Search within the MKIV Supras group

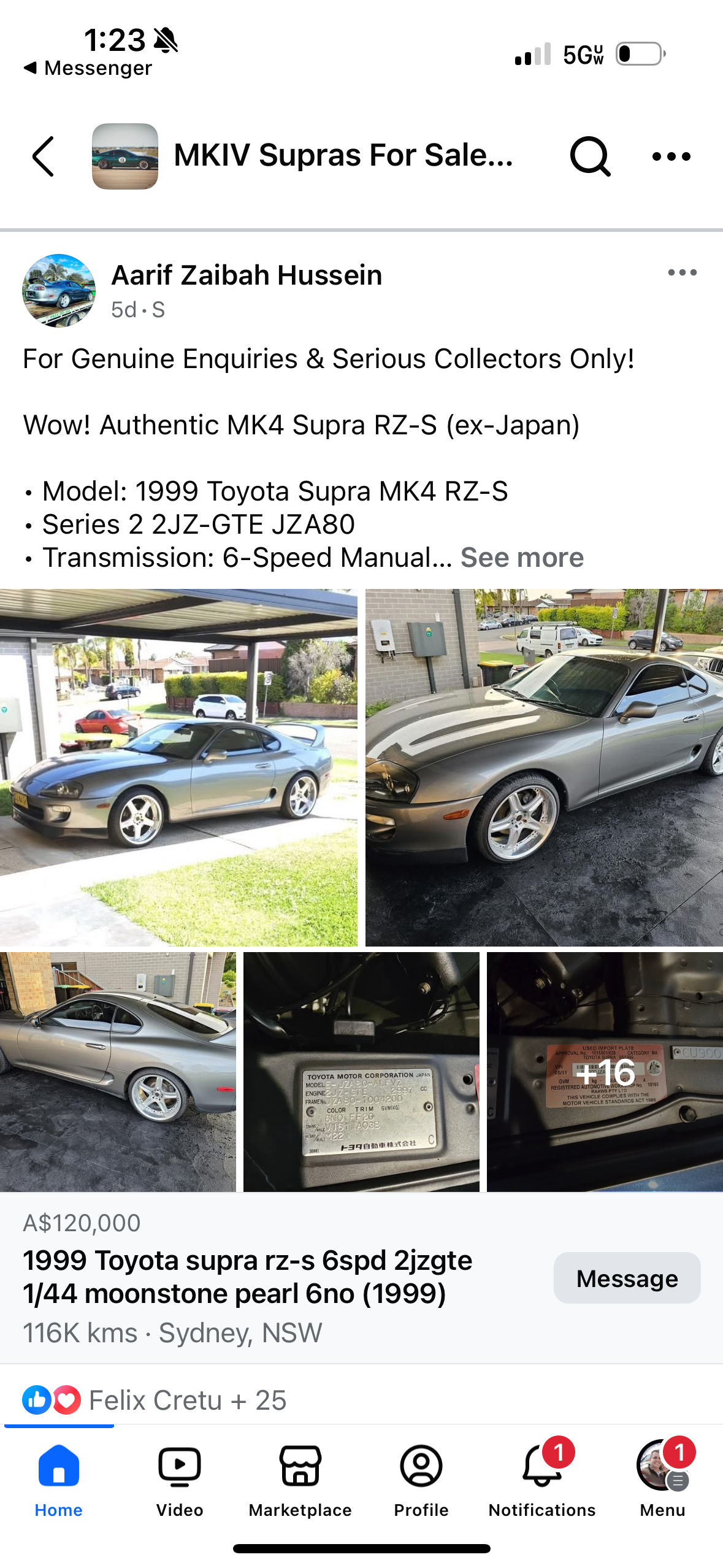pyautogui.click(x=589, y=156)
